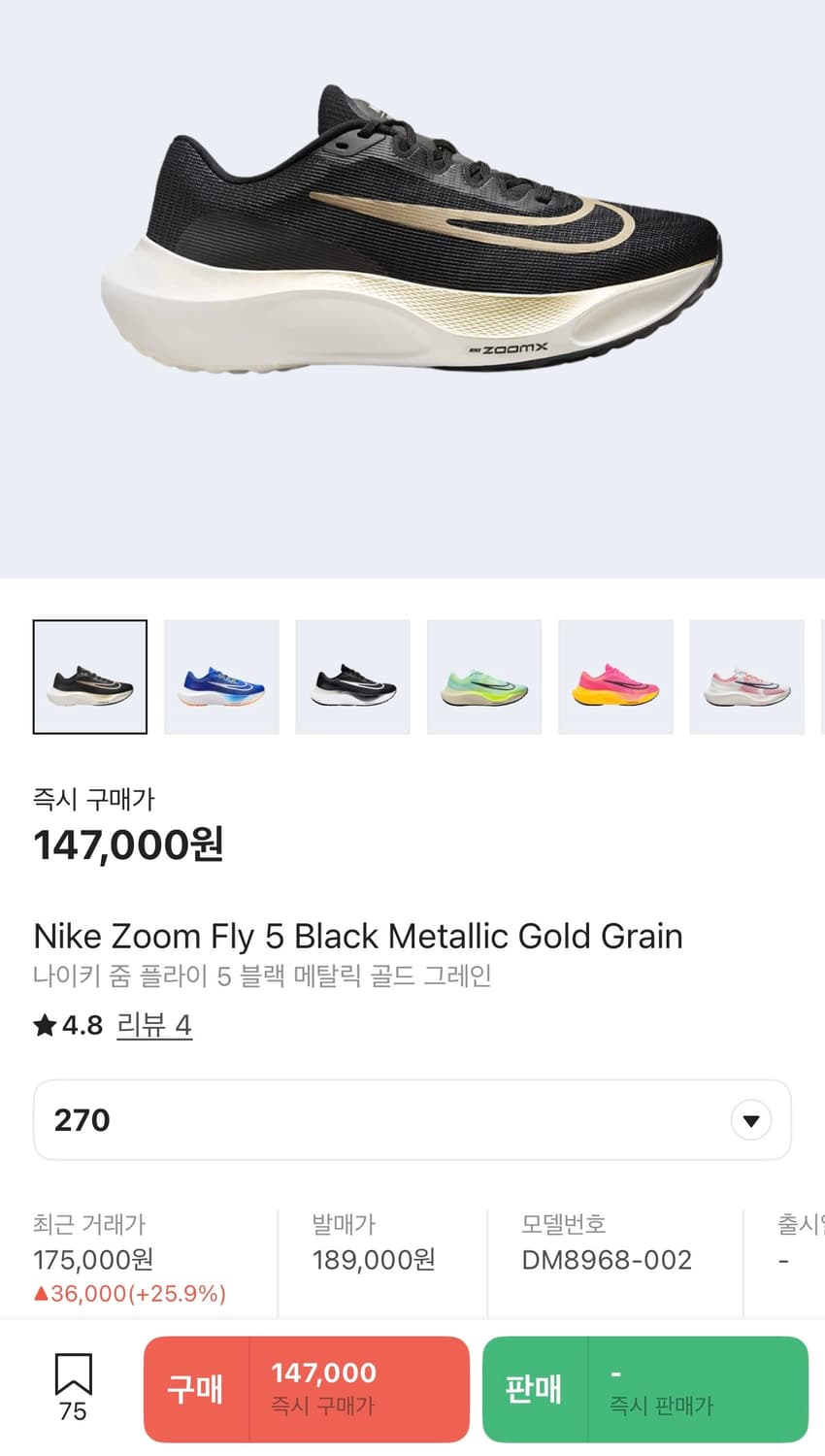The width and height of the screenshot is (825, 1456).
Task: Open the white and pink shoe thumbnail
Action: tap(746, 677)
